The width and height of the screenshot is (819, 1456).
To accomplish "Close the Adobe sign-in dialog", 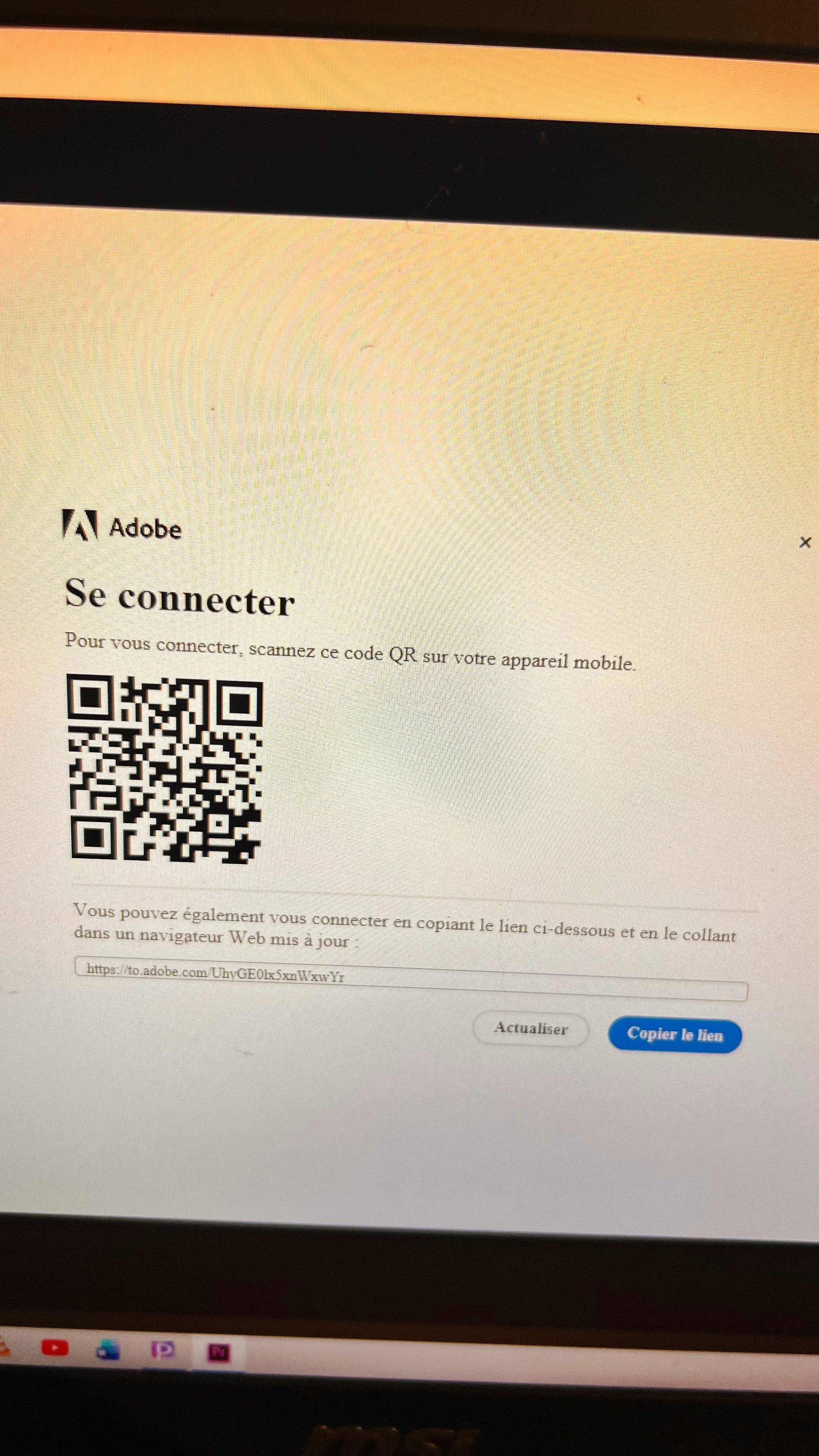I will [805, 543].
